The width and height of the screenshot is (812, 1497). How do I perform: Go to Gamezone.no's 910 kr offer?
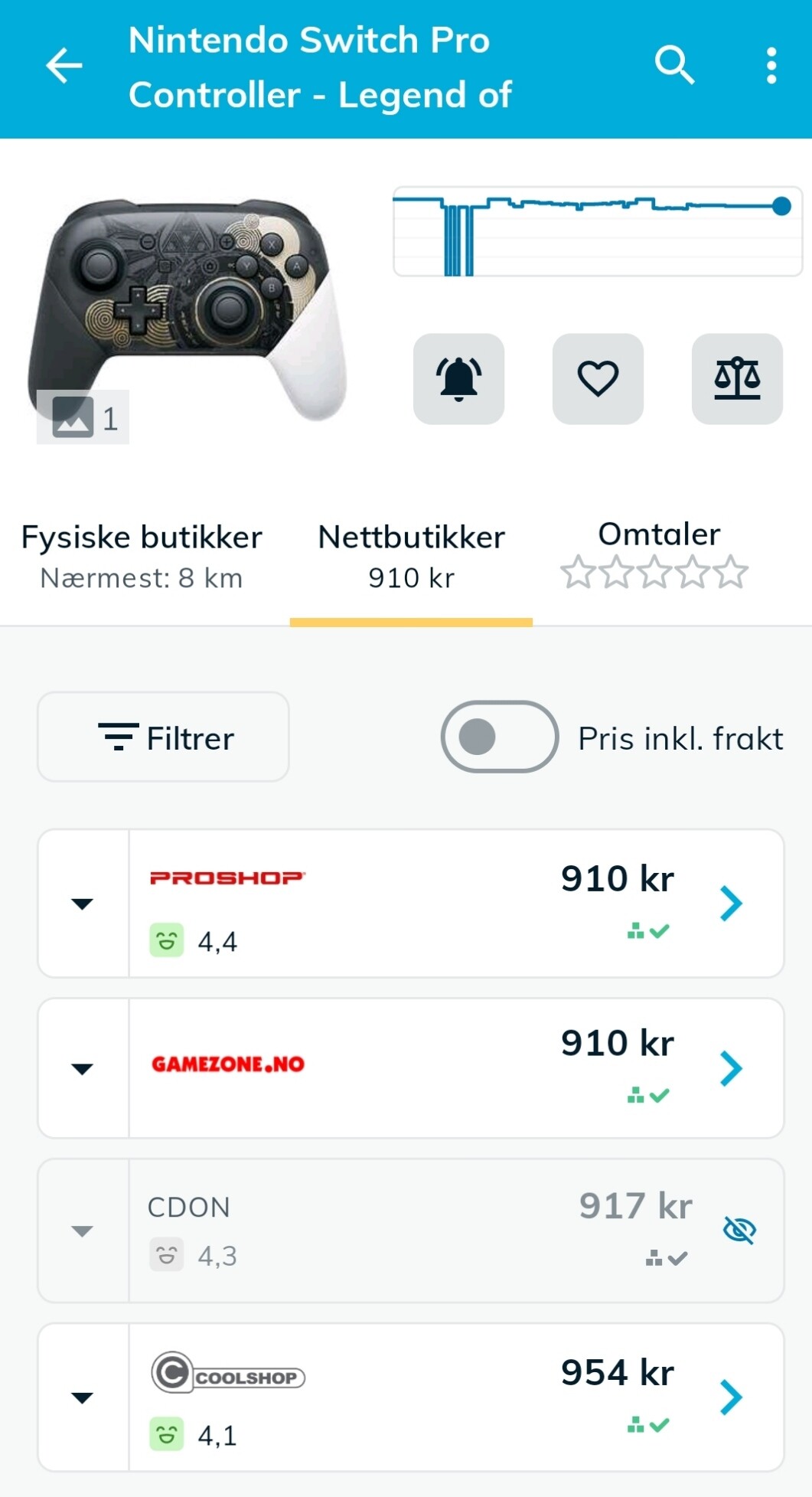pyautogui.click(x=731, y=1068)
